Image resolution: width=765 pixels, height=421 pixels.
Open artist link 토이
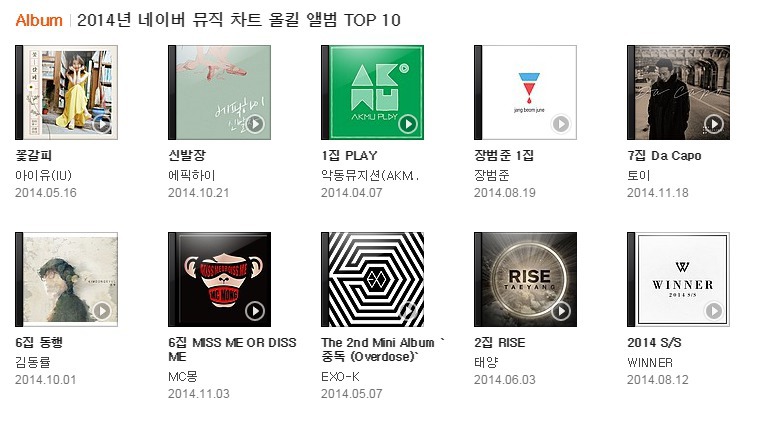click(x=638, y=175)
